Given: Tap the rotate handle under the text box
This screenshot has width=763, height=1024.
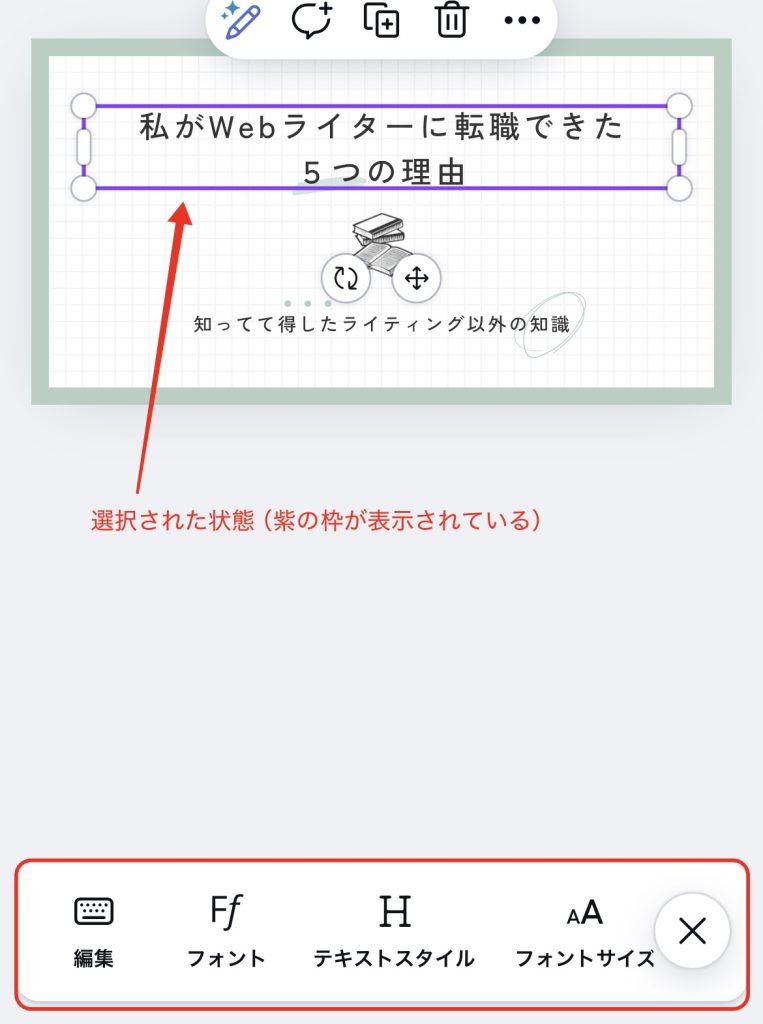Looking at the screenshot, I should point(346,278).
